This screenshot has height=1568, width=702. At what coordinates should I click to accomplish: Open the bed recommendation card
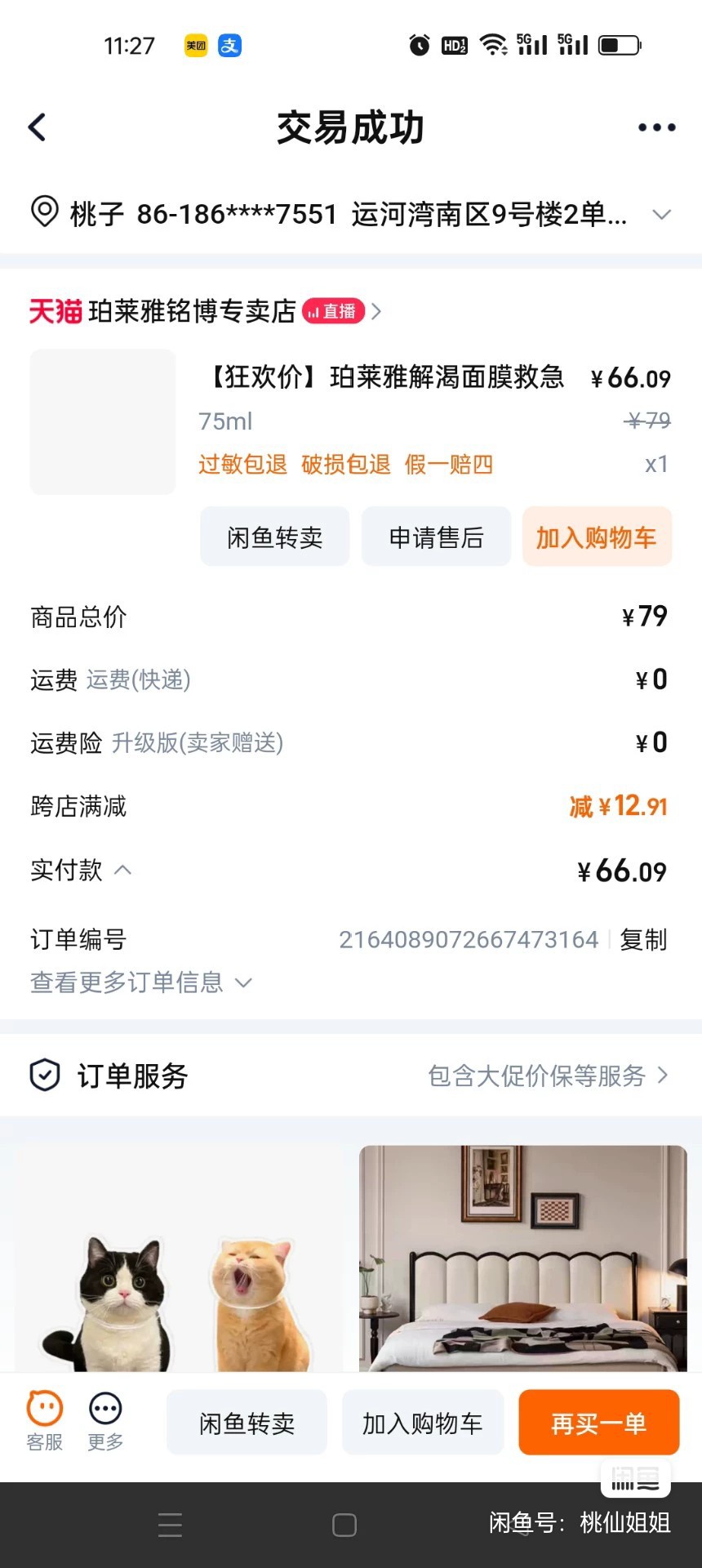[x=523, y=1258]
